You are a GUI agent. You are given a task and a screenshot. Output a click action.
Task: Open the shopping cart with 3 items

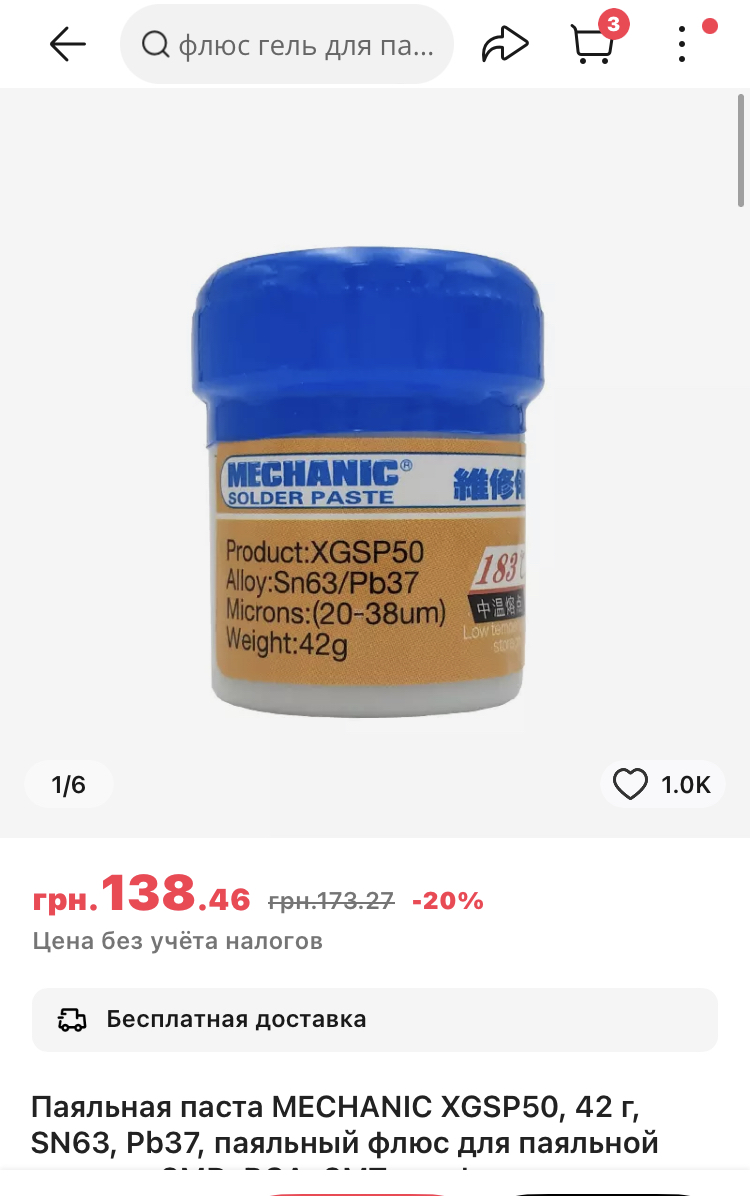(592, 44)
